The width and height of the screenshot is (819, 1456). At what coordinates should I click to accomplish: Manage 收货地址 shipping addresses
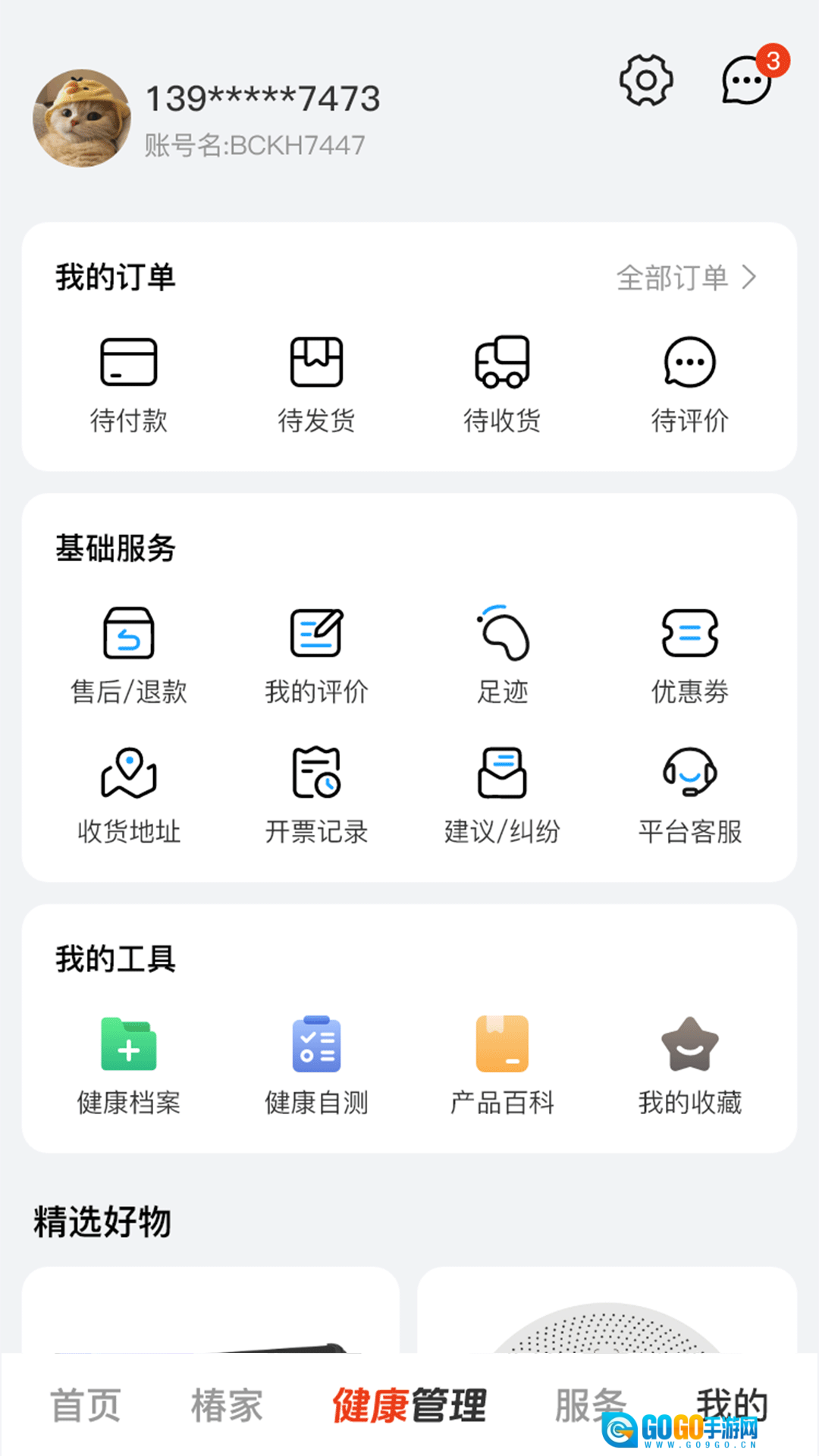[x=129, y=795]
